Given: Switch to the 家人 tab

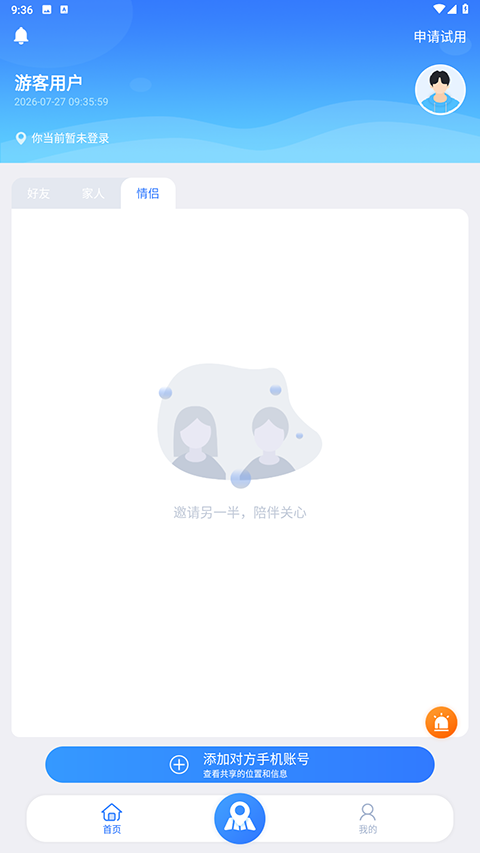Looking at the screenshot, I should (93, 193).
